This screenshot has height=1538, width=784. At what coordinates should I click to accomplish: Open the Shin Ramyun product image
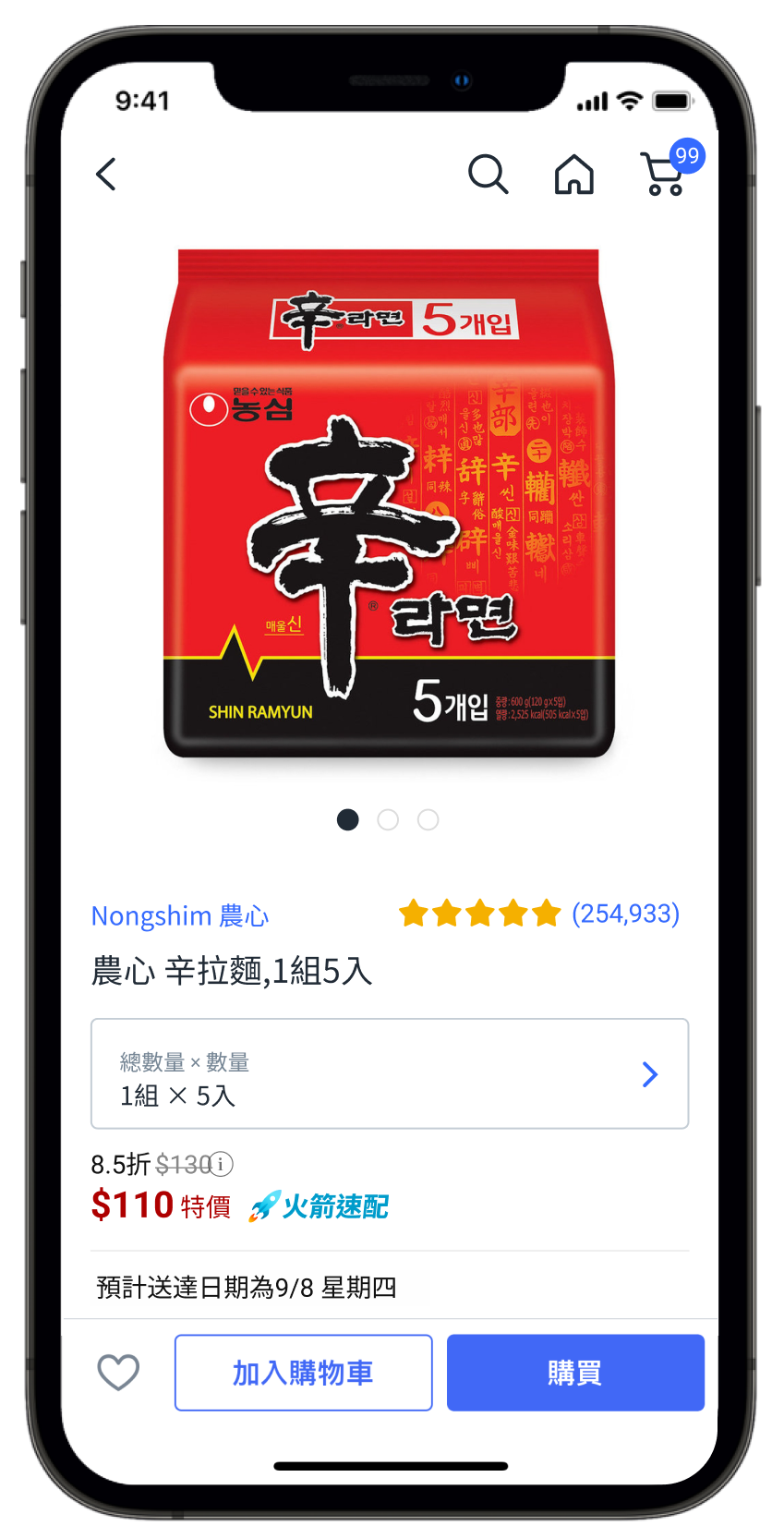389,503
